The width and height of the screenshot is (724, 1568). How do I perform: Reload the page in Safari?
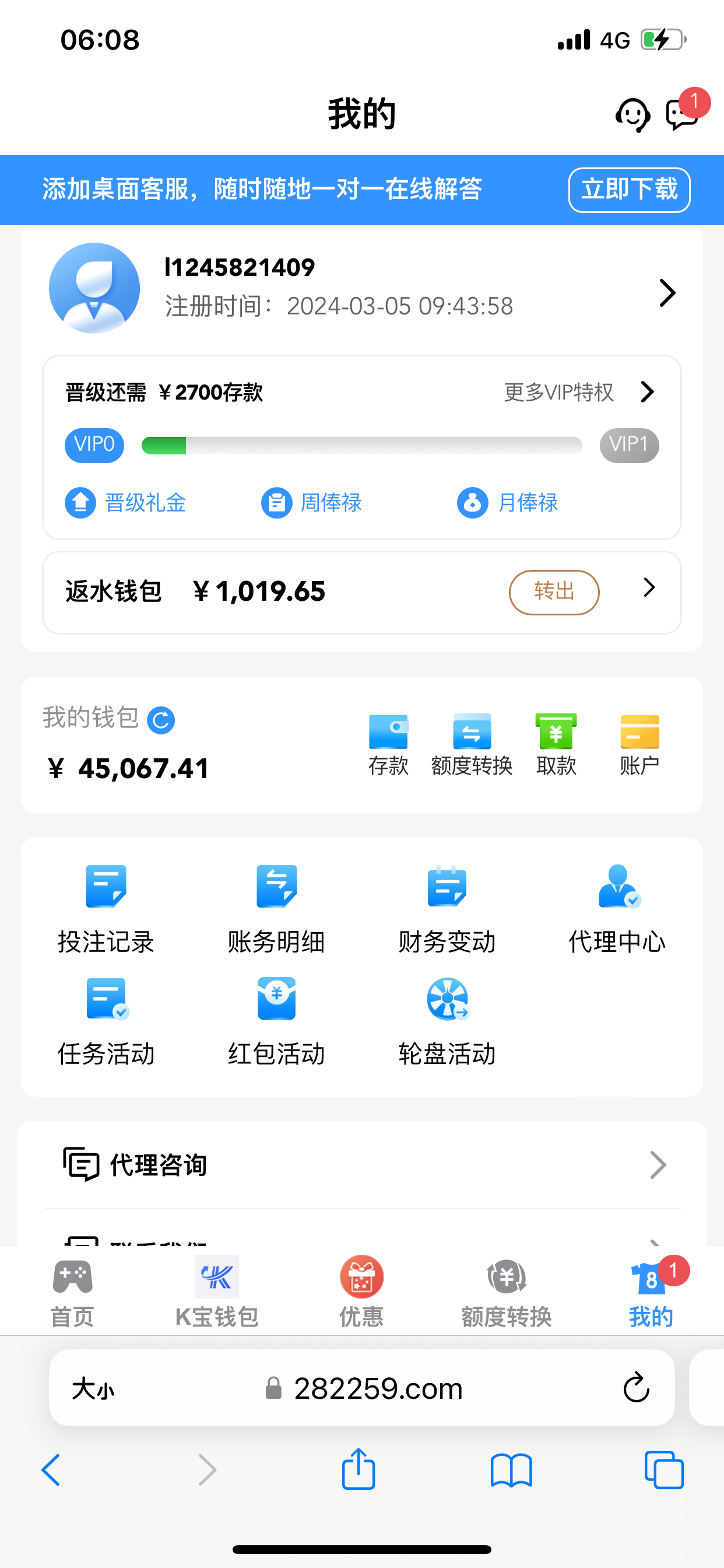coord(636,1388)
